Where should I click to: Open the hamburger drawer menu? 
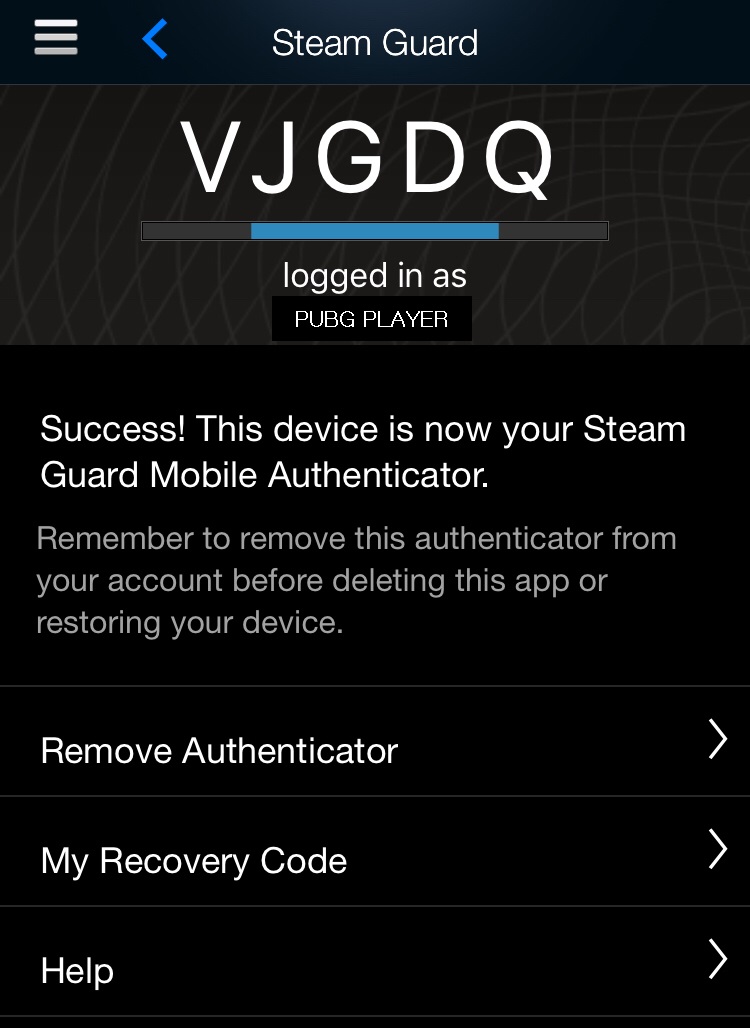click(x=56, y=40)
